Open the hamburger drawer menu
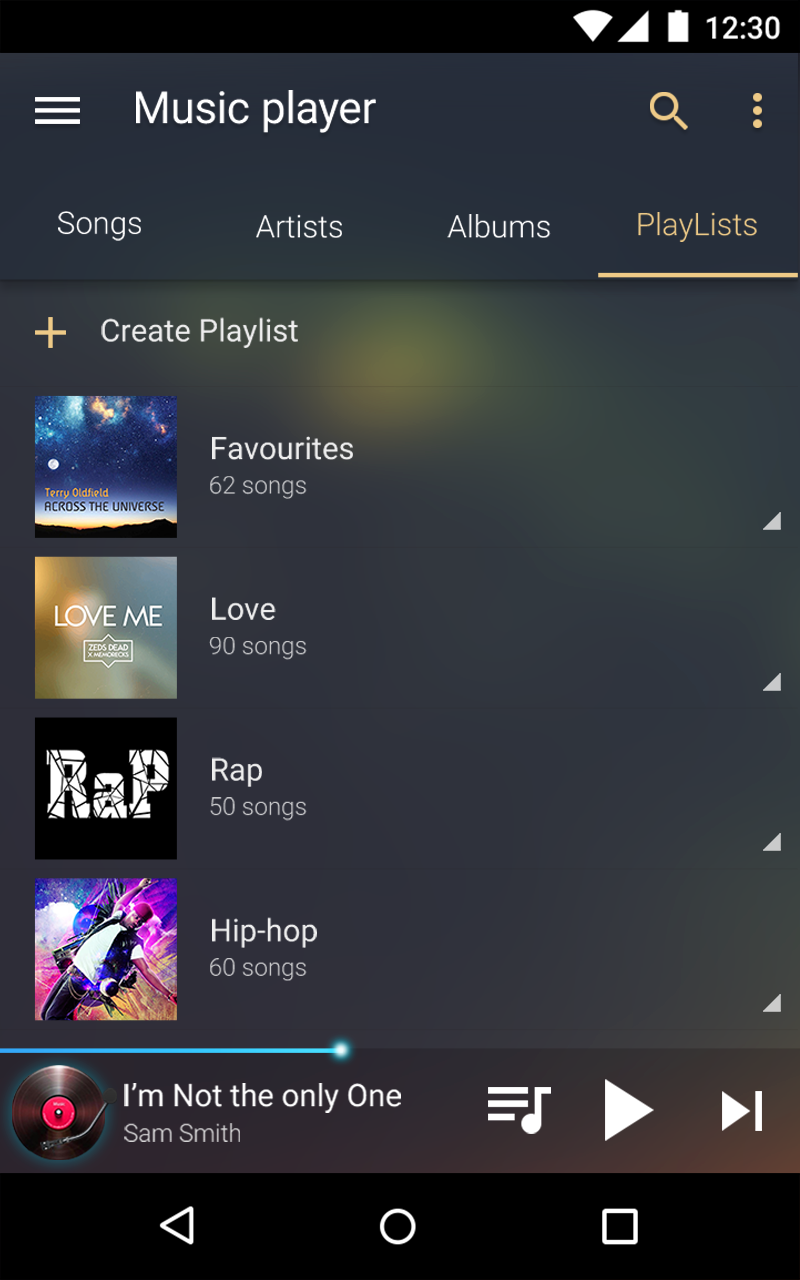The height and width of the screenshot is (1280, 800). (57, 110)
